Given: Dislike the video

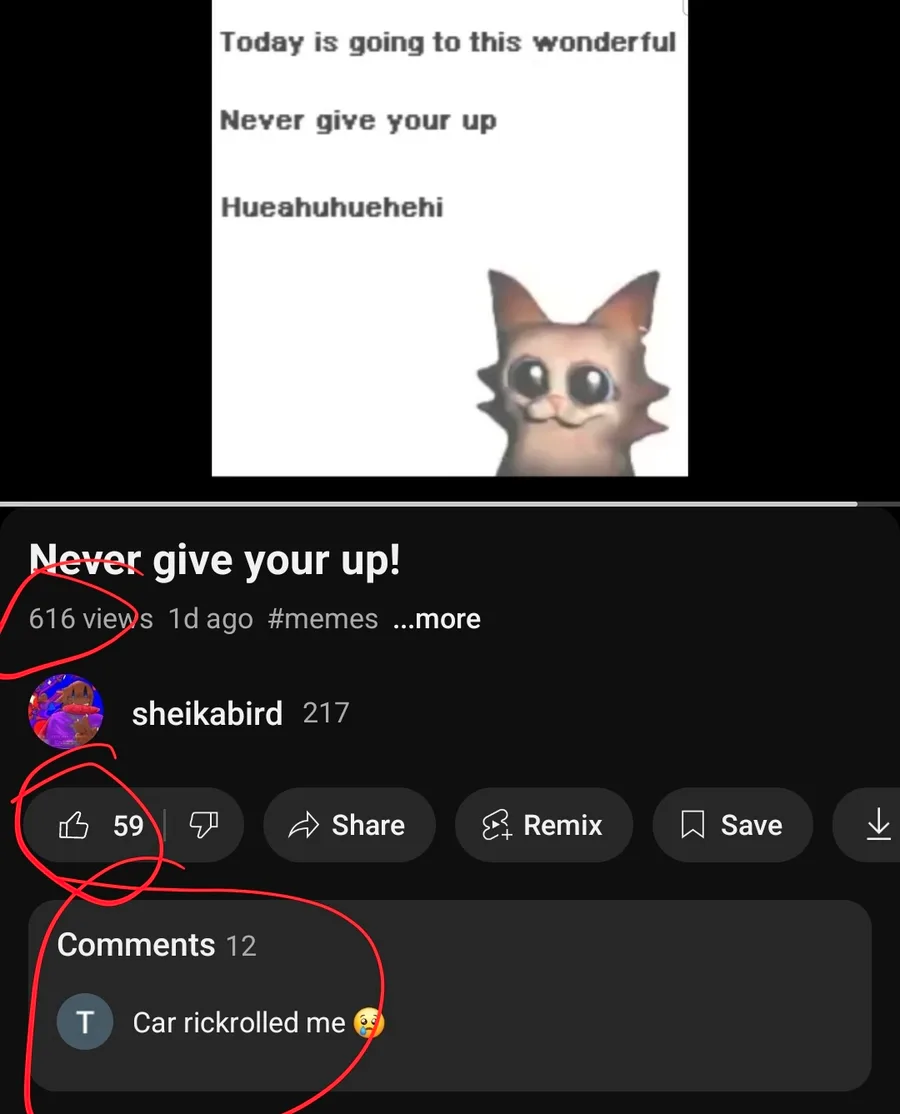Looking at the screenshot, I should click(x=204, y=825).
